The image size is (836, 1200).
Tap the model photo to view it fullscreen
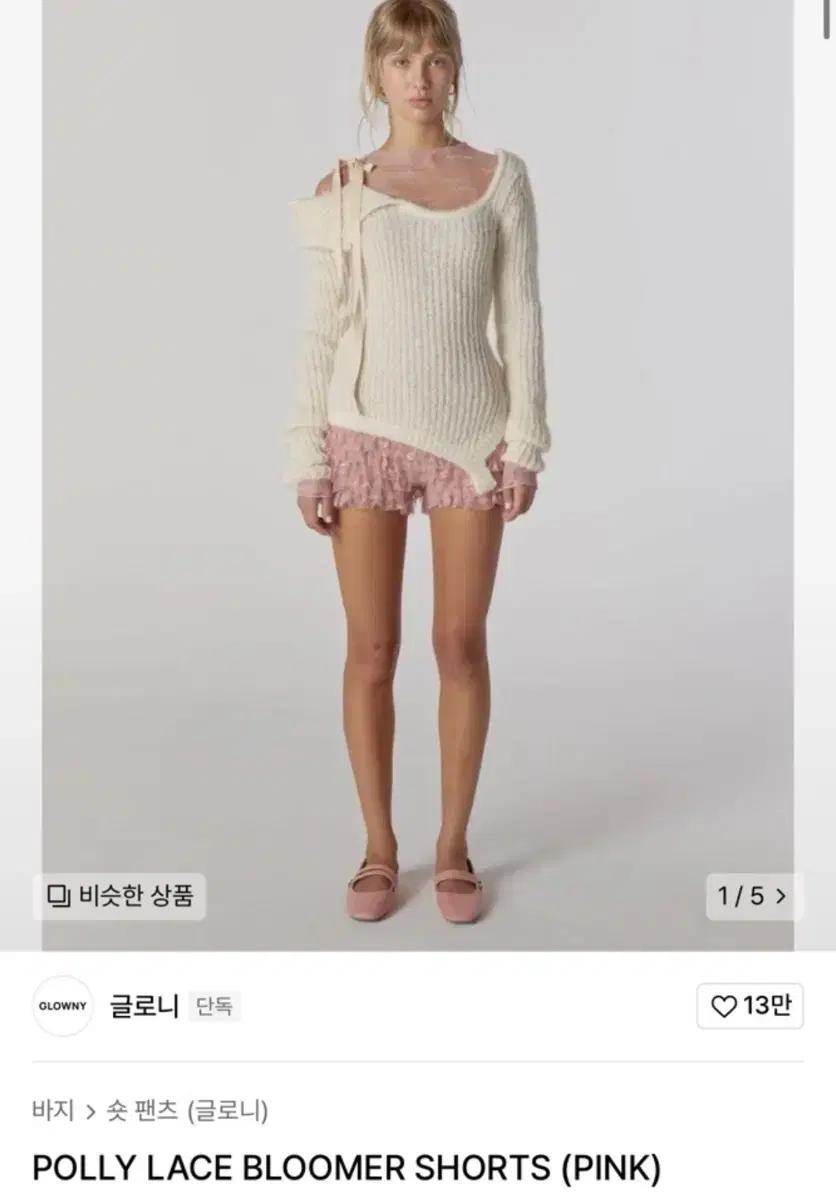coord(420,450)
